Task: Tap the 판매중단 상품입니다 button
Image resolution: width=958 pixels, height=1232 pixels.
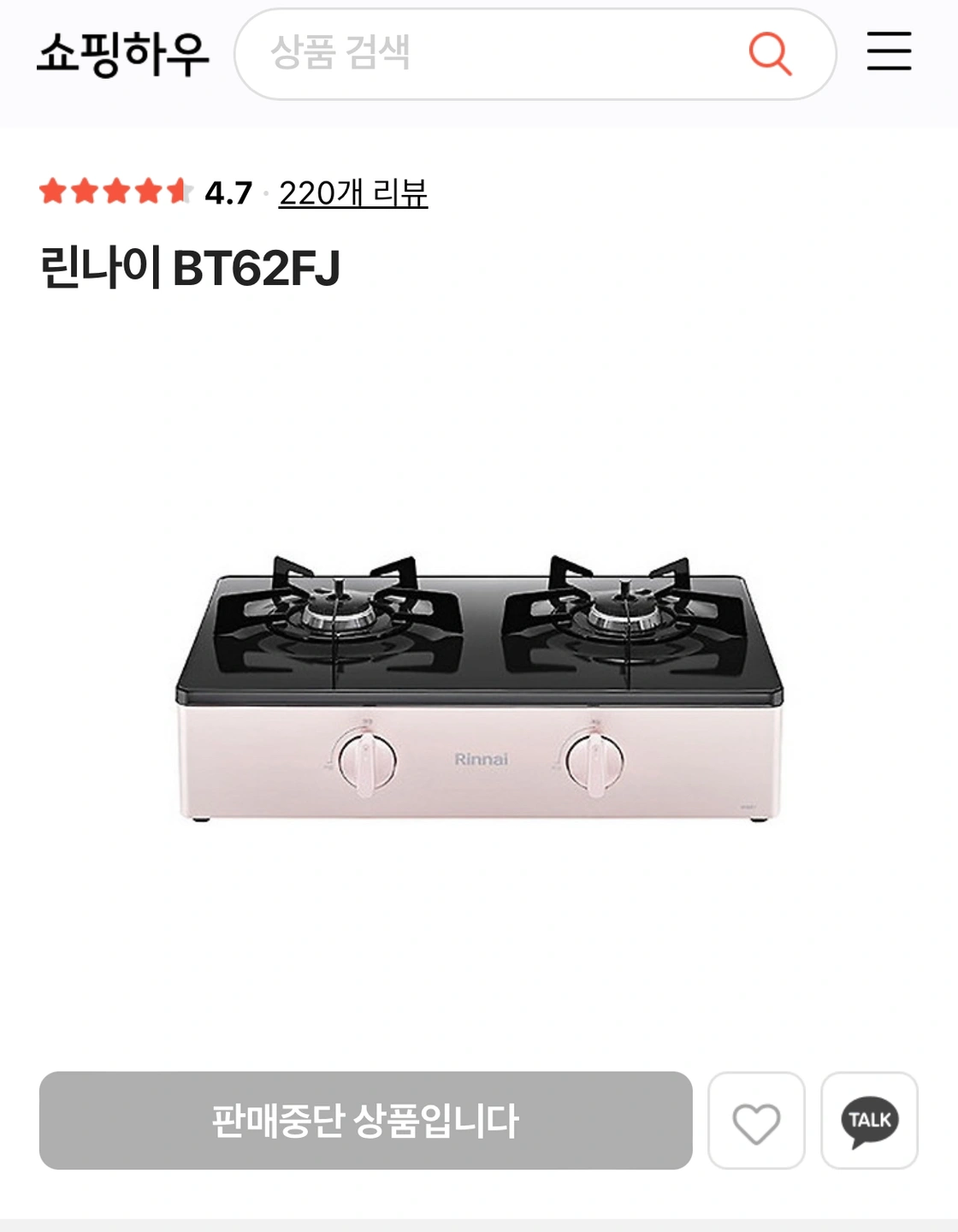Action: click(365, 1121)
